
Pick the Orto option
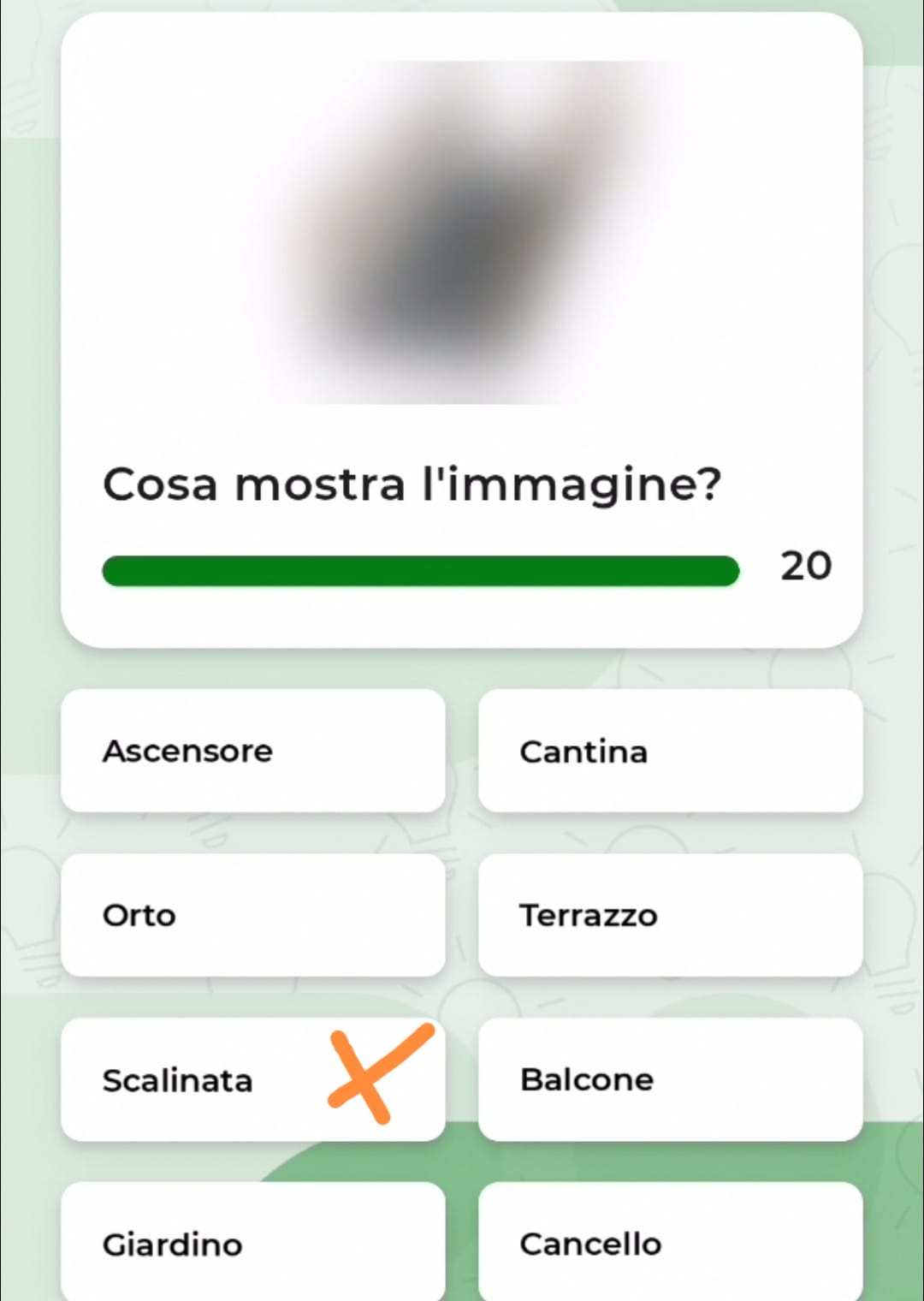click(x=252, y=915)
